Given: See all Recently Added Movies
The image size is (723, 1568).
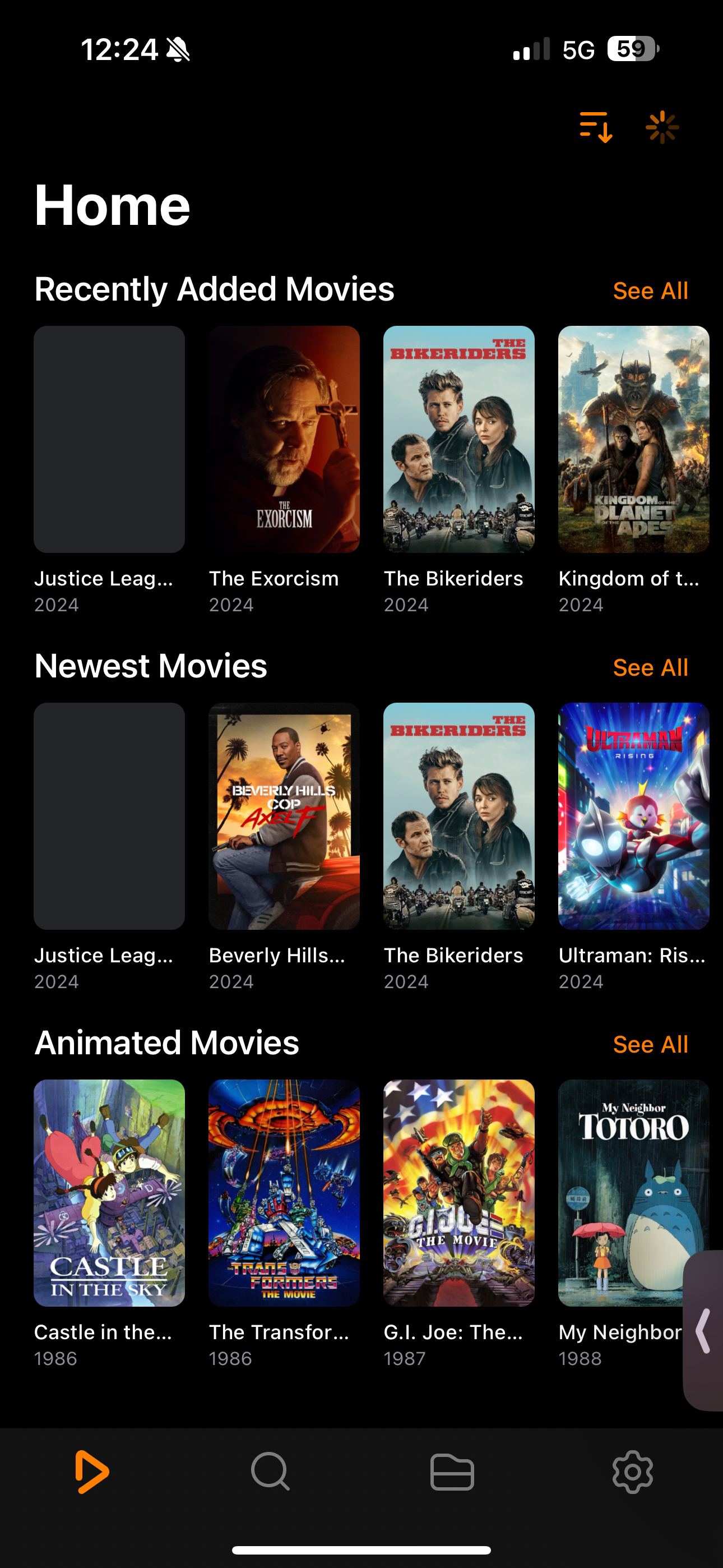Looking at the screenshot, I should click(650, 291).
